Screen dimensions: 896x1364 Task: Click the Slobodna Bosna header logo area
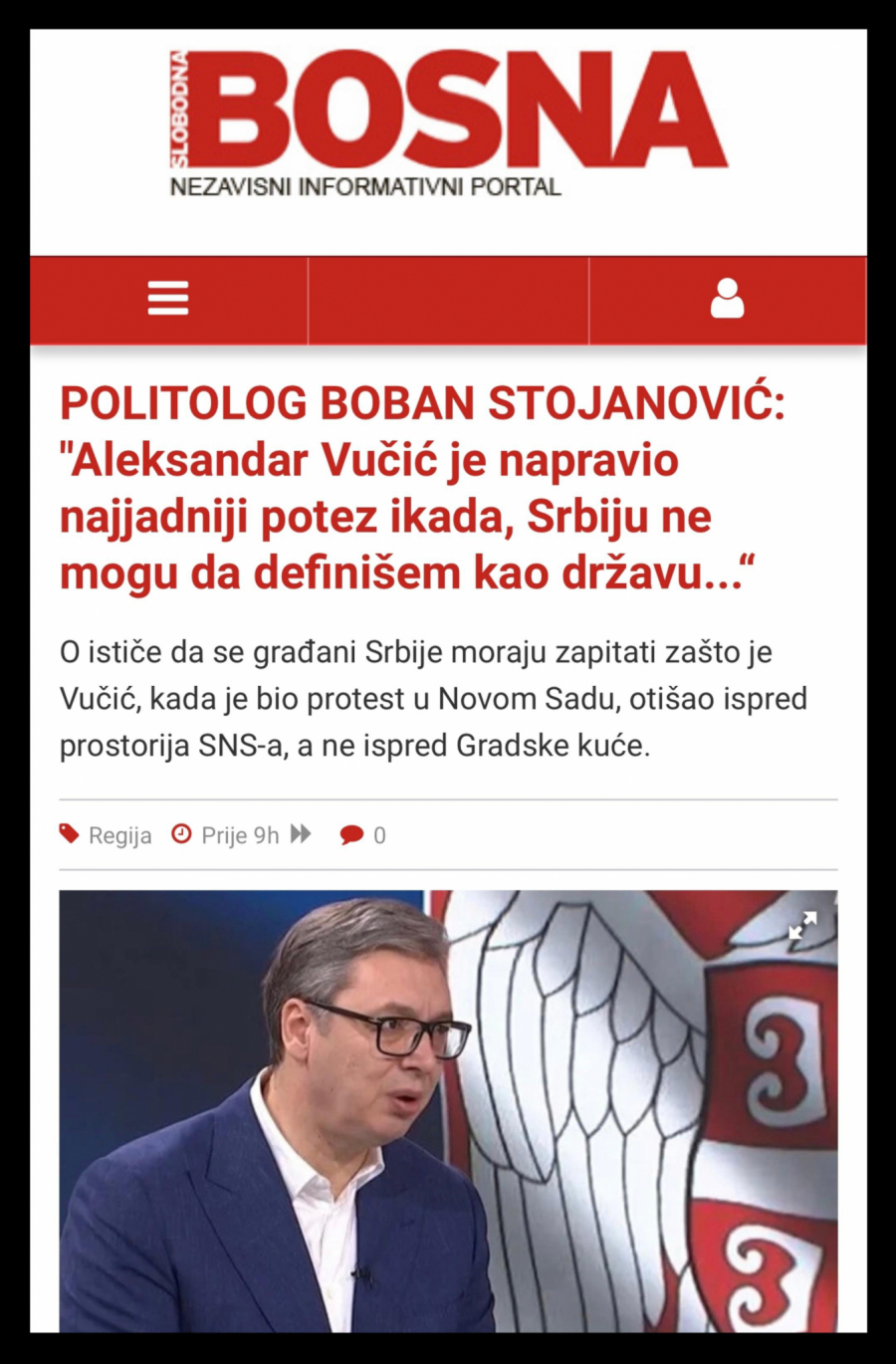click(448, 119)
